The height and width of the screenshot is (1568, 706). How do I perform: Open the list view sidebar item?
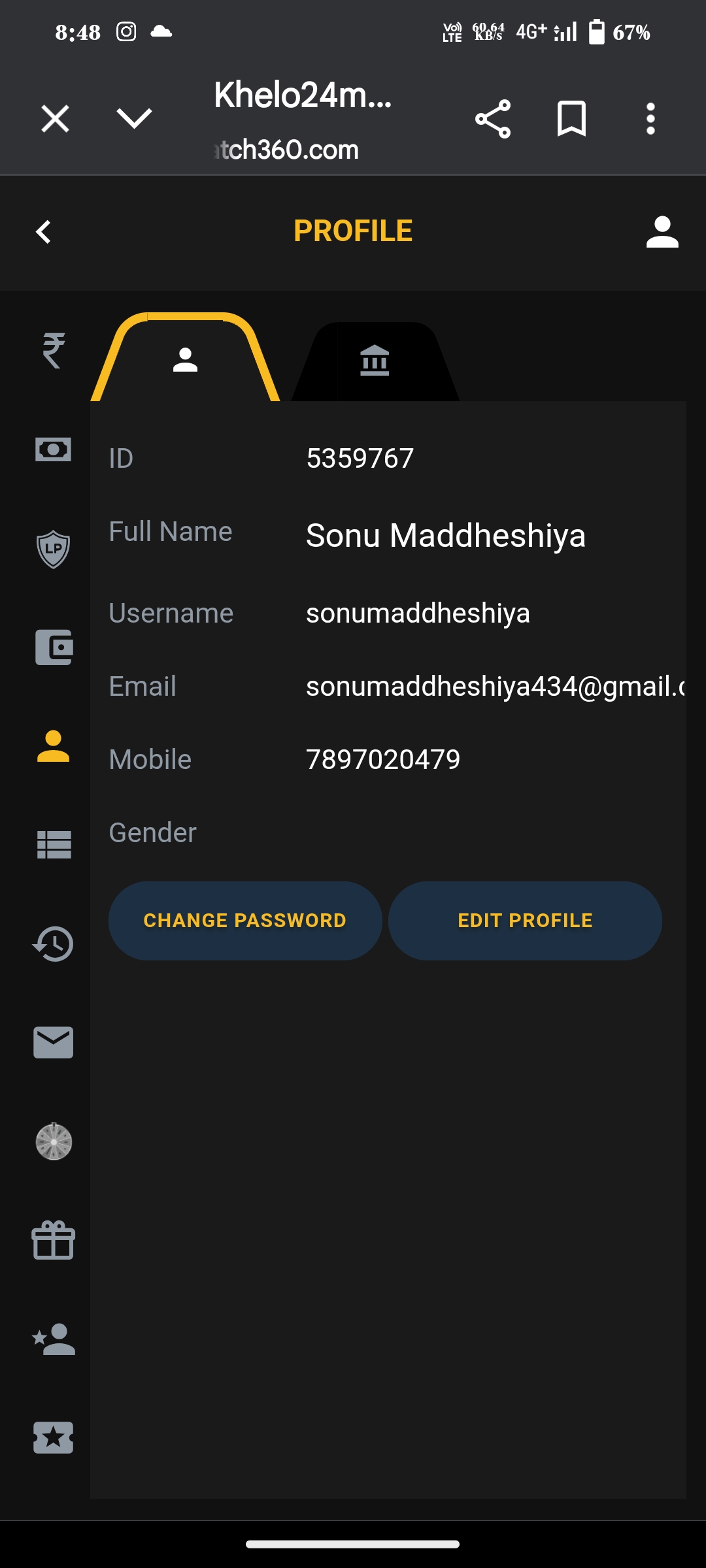[x=54, y=845]
